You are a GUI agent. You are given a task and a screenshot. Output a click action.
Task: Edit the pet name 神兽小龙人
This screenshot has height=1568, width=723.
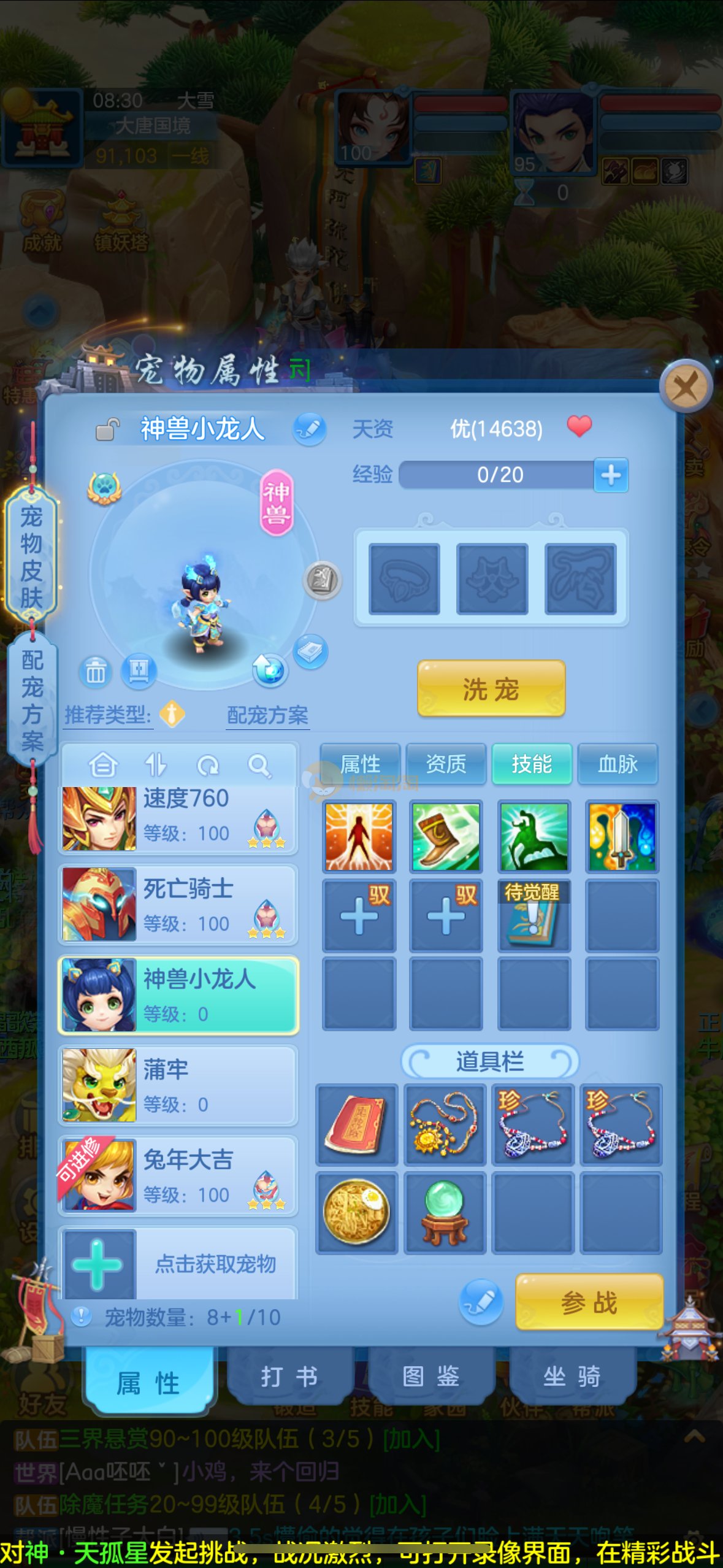310,429
